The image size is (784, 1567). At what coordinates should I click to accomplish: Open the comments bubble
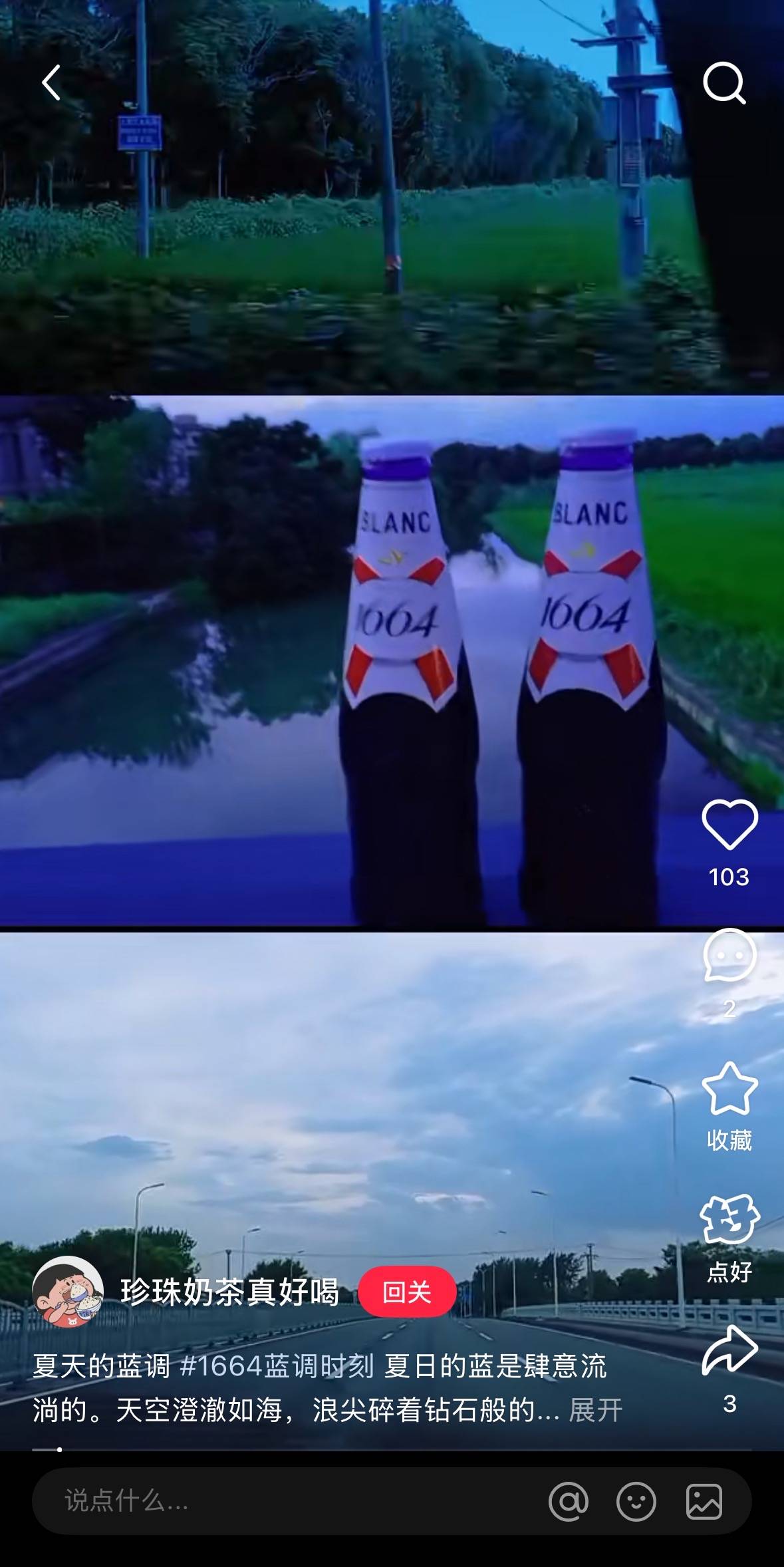click(729, 956)
